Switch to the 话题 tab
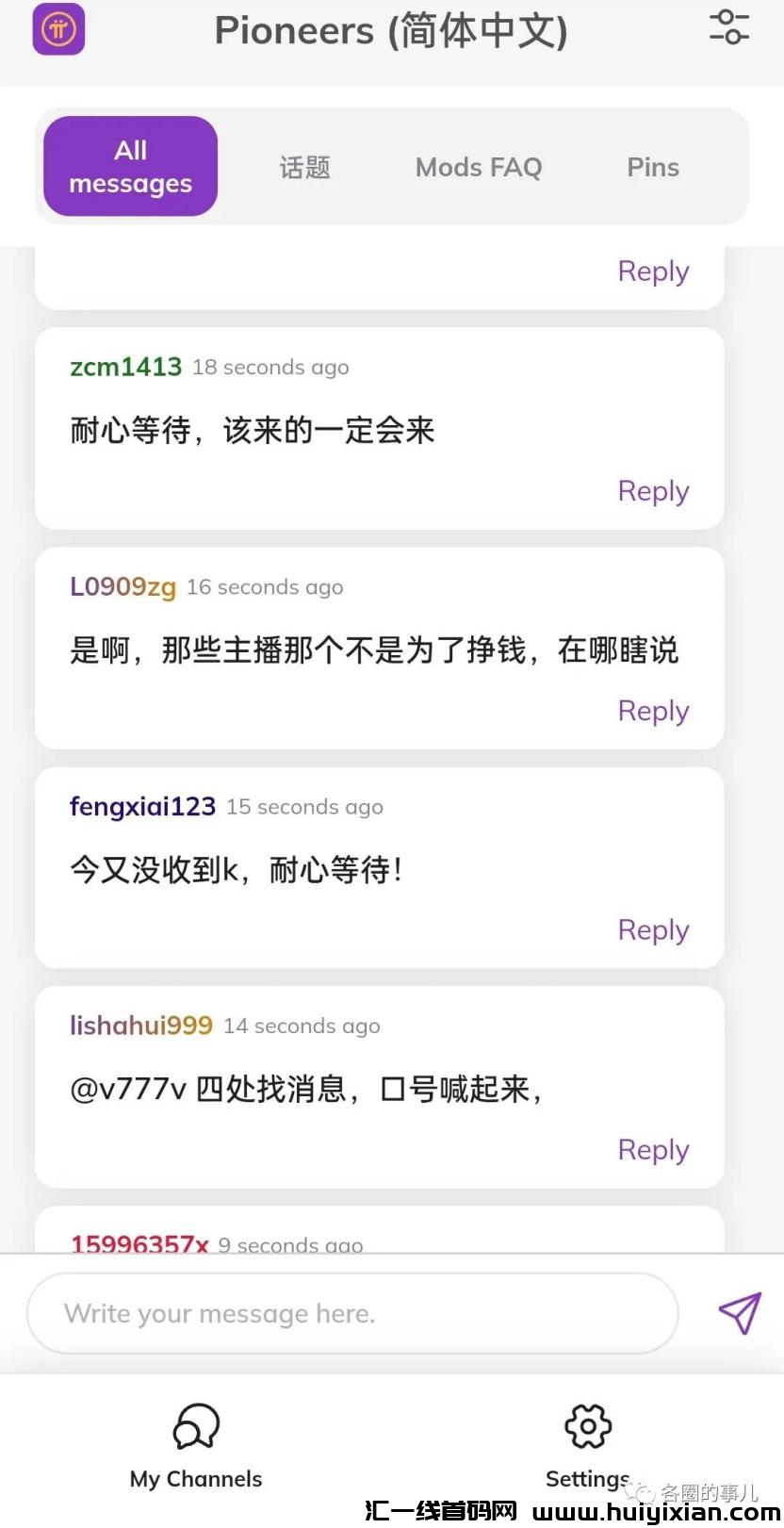Viewport: 784px width, 1528px height. pyautogui.click(x=304, y=167)
